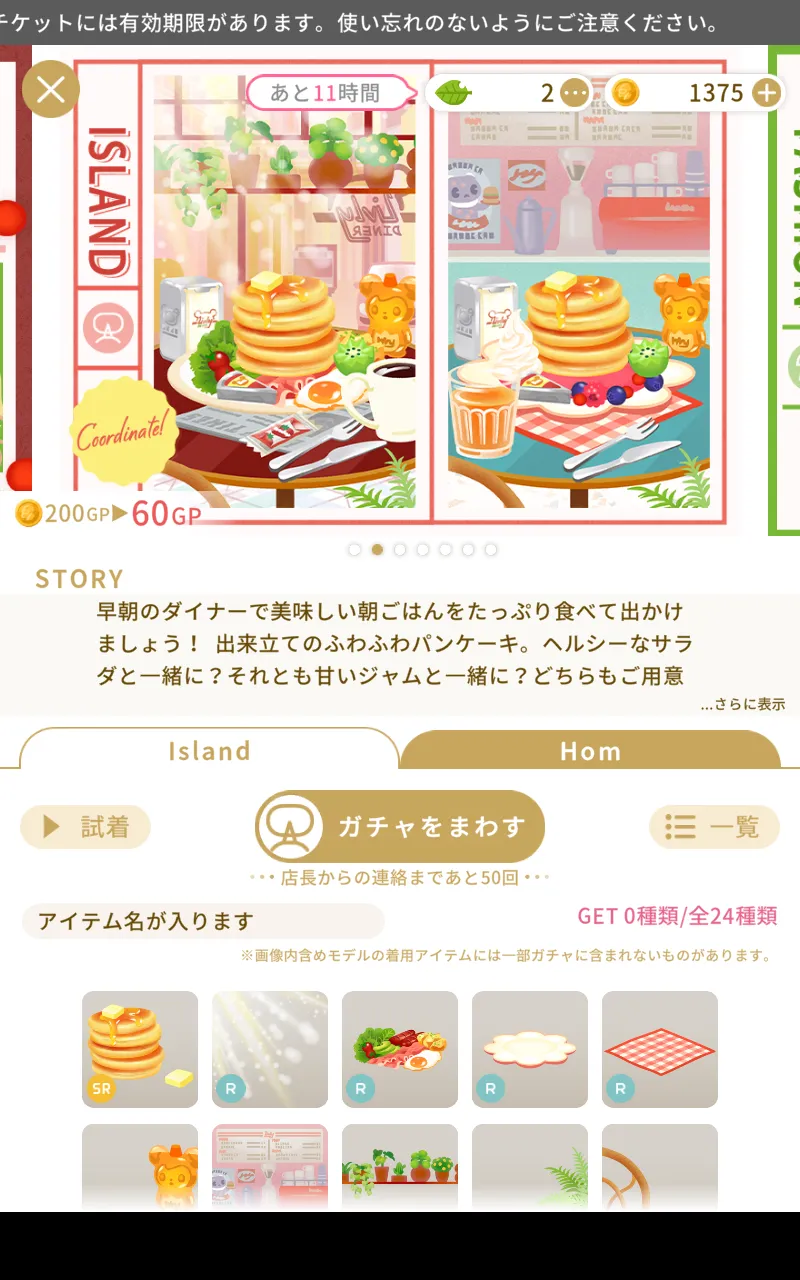This screenshot has height=1280, width=800.
Task: Close the gacha detail screen
Action: click(51, 90)
